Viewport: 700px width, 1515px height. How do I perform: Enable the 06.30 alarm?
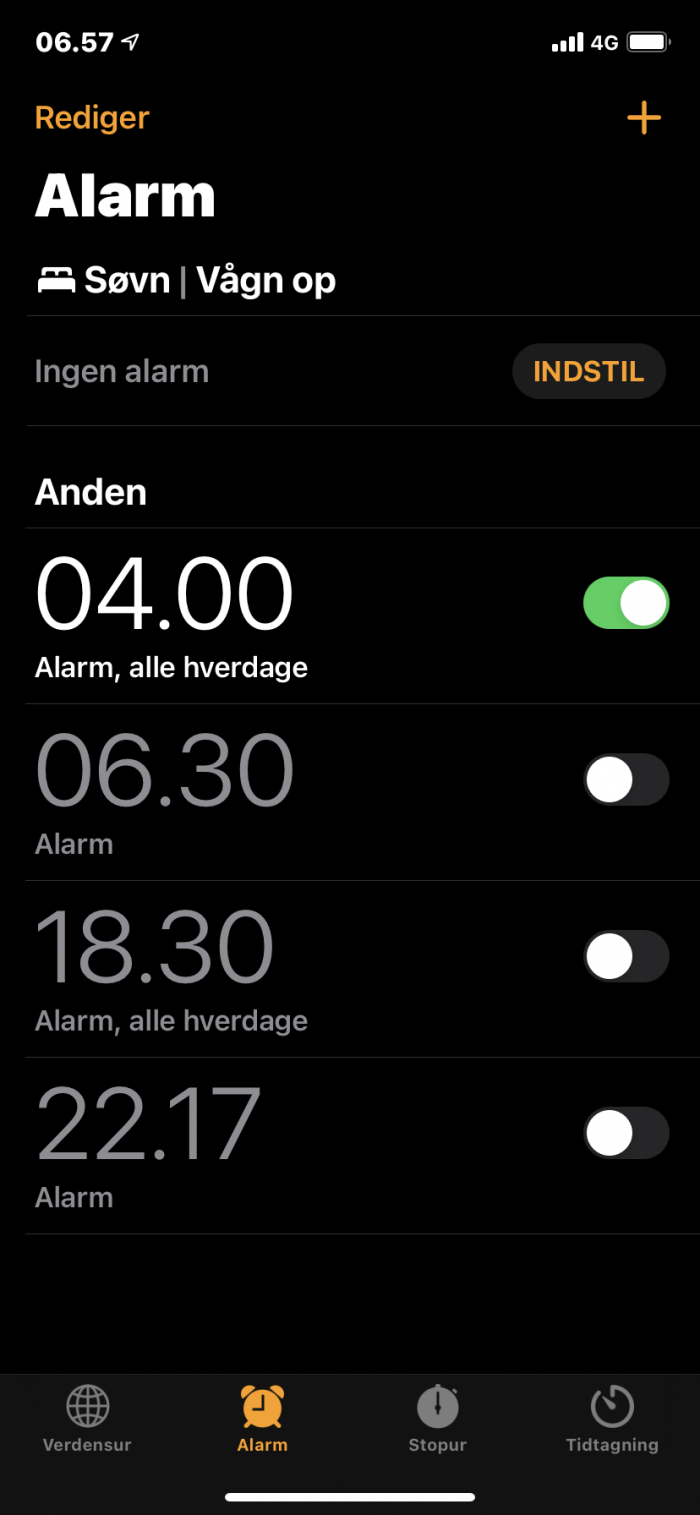(x=626, y=780)
